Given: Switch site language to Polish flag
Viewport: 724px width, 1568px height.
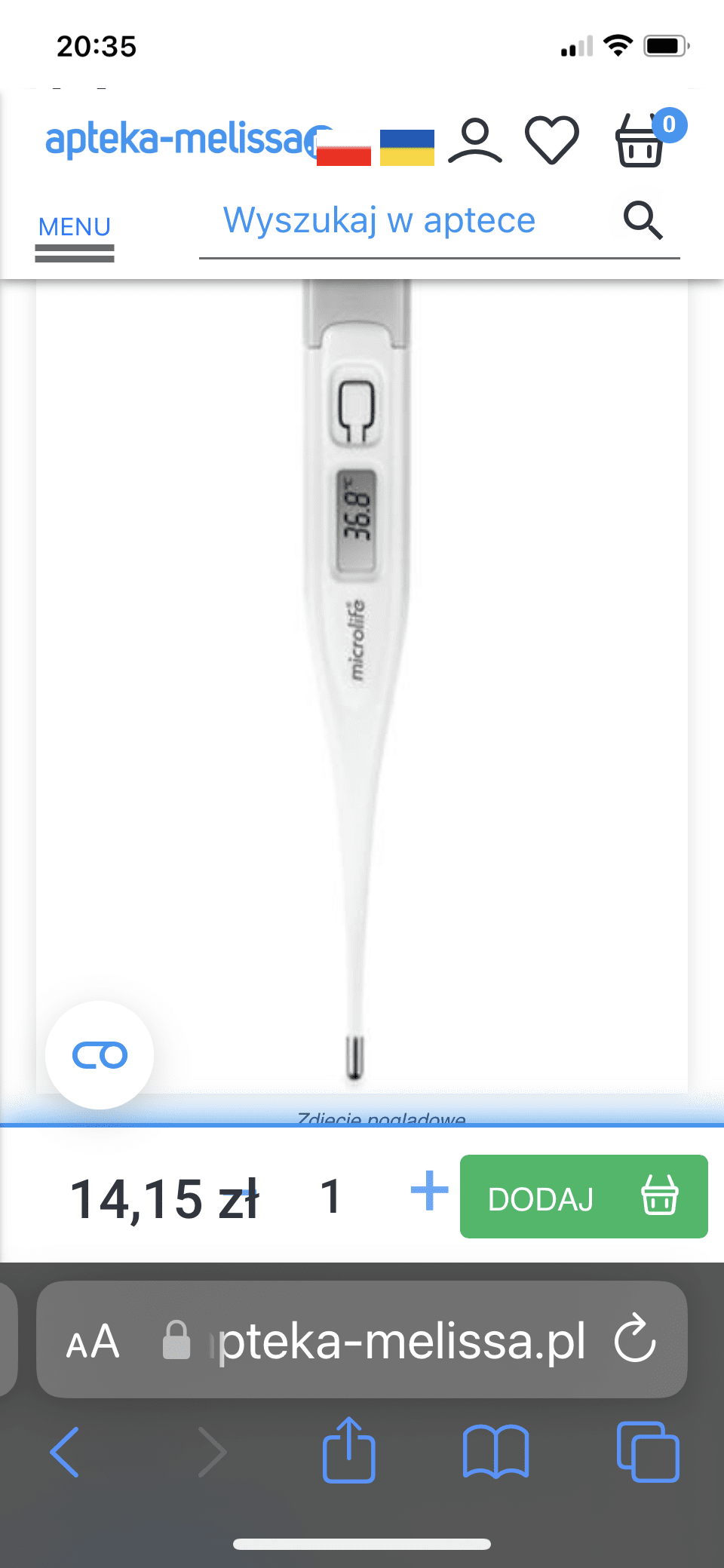Looking at the screenshot, I should 344,149.
